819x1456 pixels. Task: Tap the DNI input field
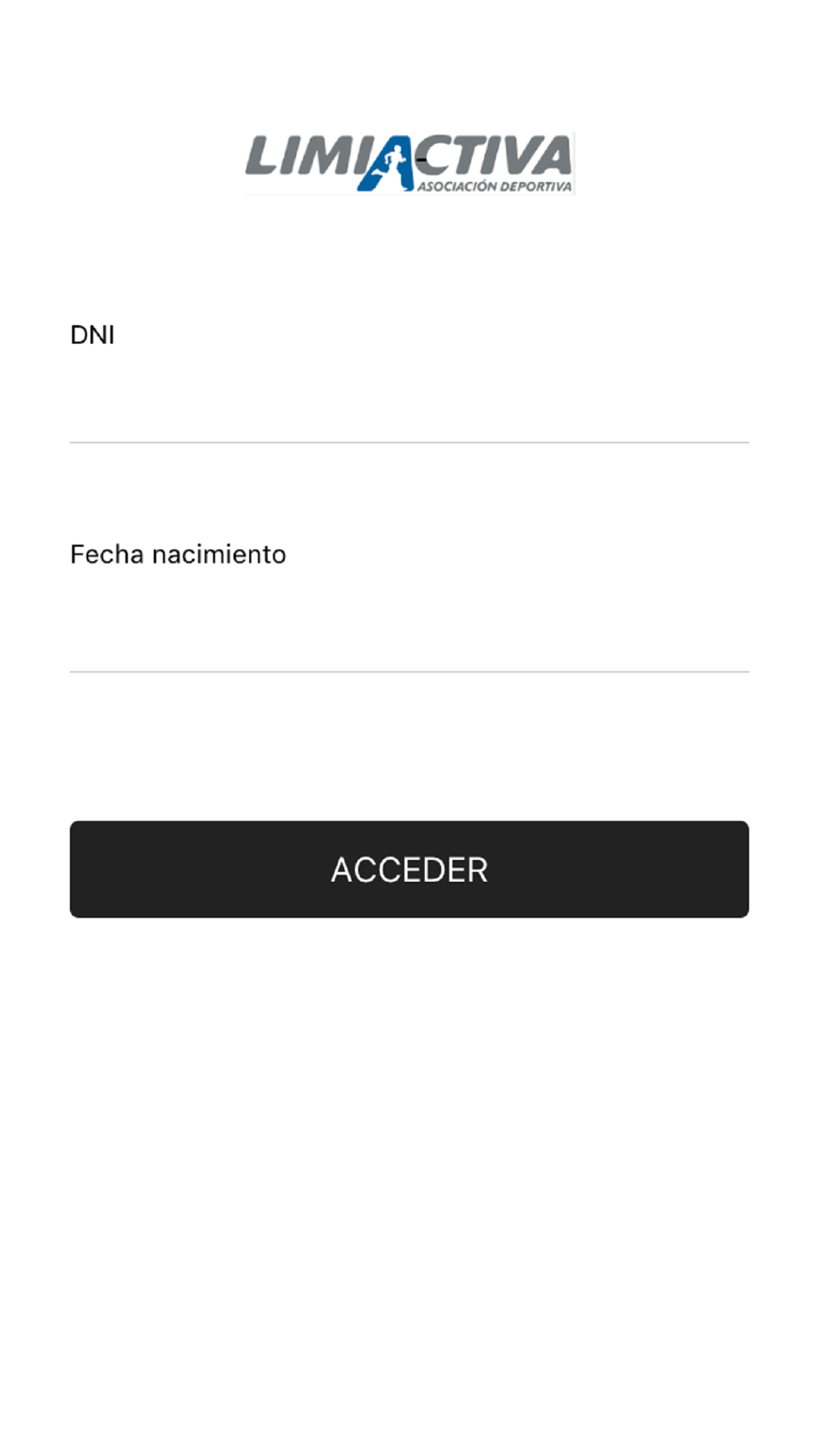click(409, 405)
